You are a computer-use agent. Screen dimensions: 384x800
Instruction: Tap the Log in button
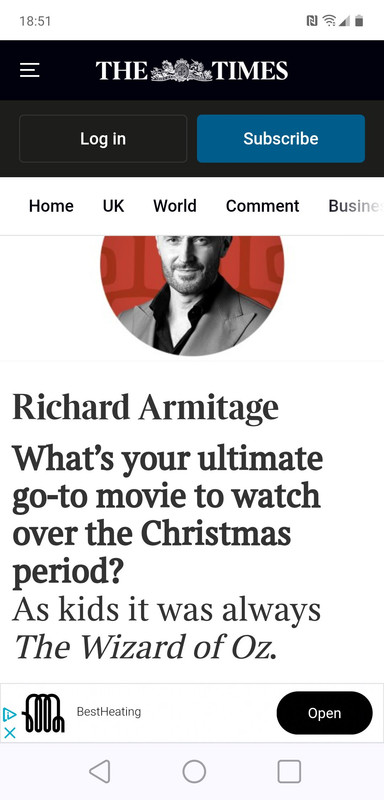pyautogui.click(x=103, y=139)
